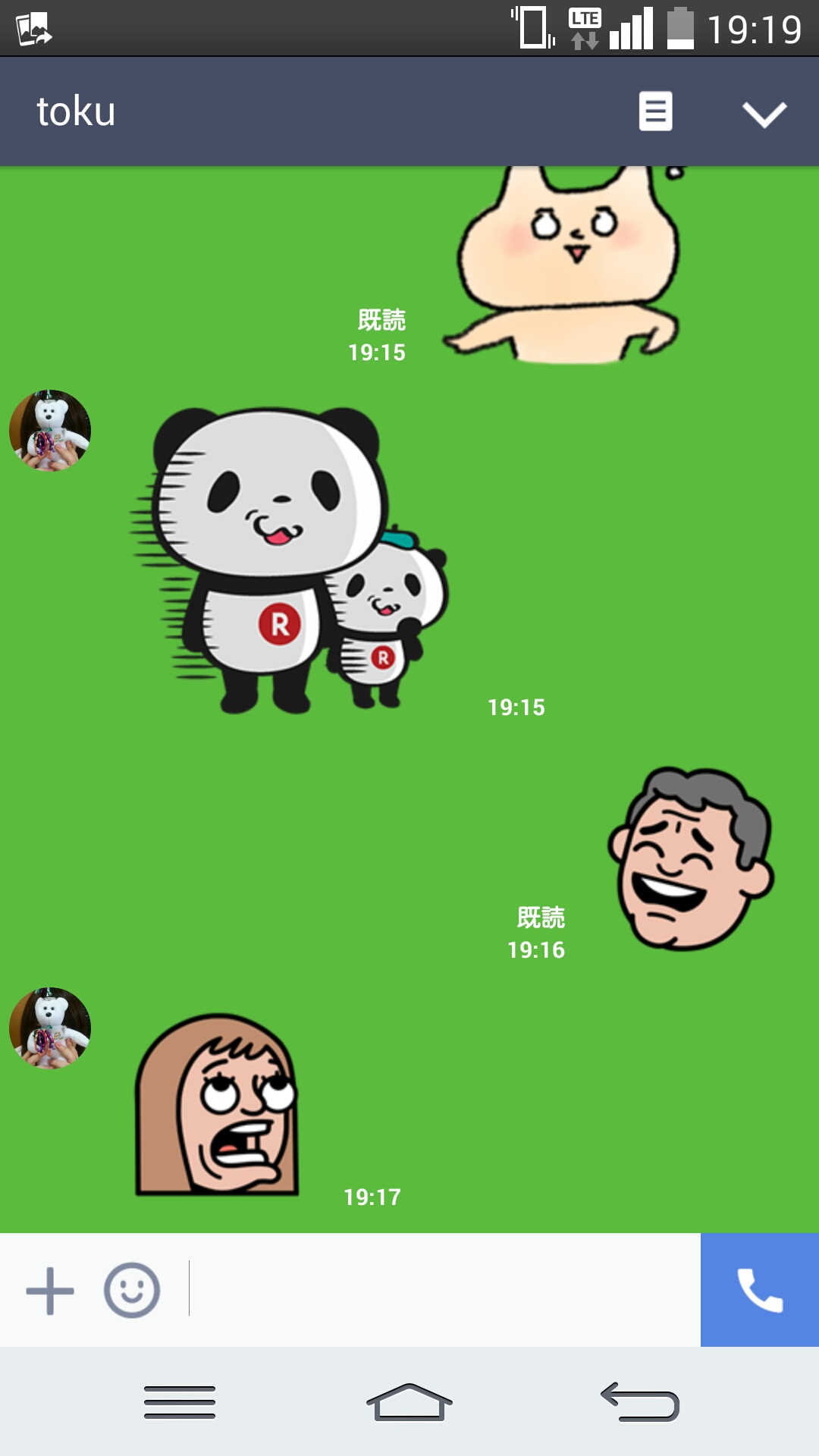Expand the chat options chevron menu
The height and width of the screenshot is (1456, 819).
[x=764, y=114]
